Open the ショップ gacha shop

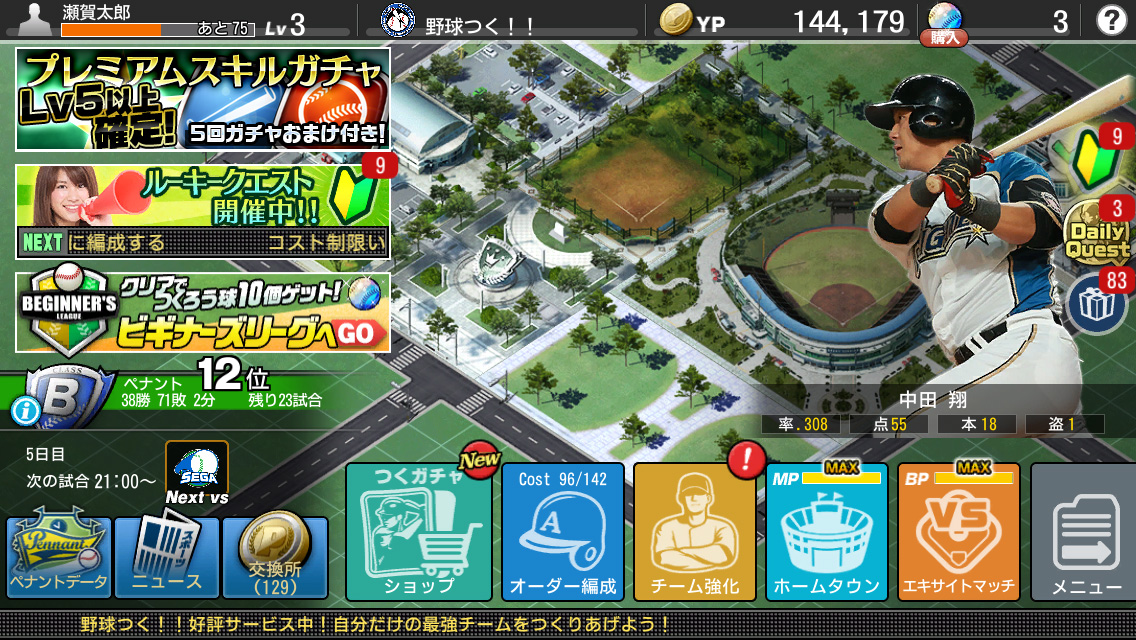(x=419, y=531)
